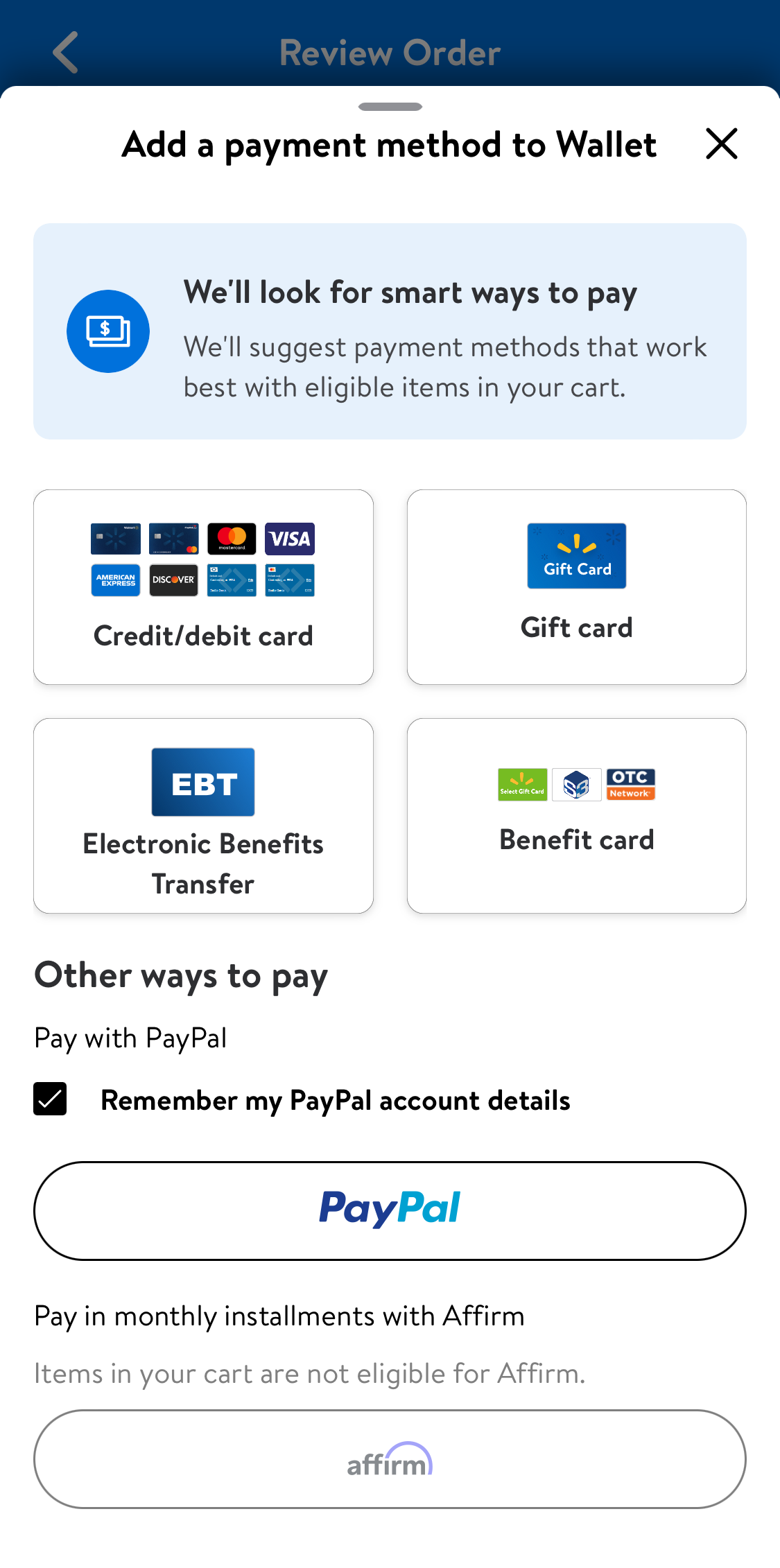Select the Discover card logo

coord(173,580)
